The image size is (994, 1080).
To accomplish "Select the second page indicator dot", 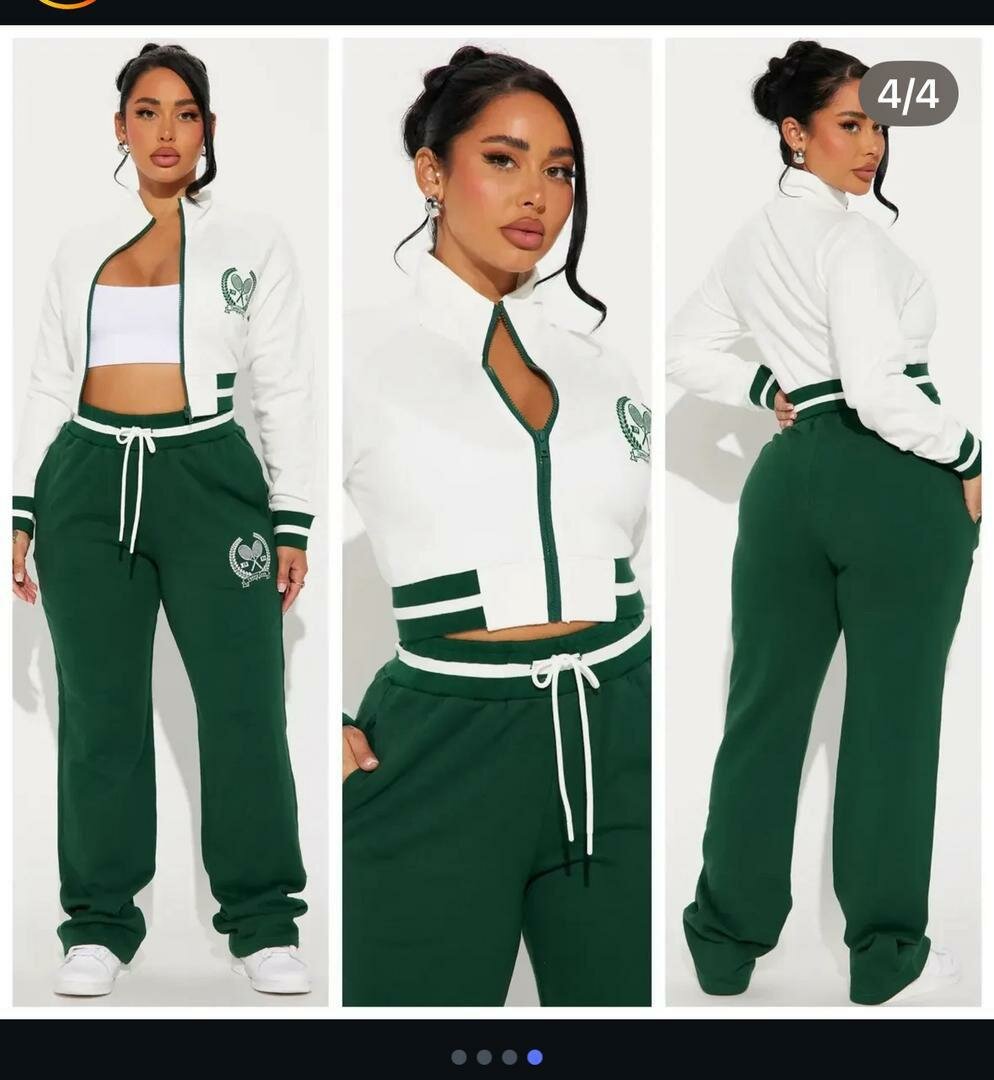I will (484, 1057).
